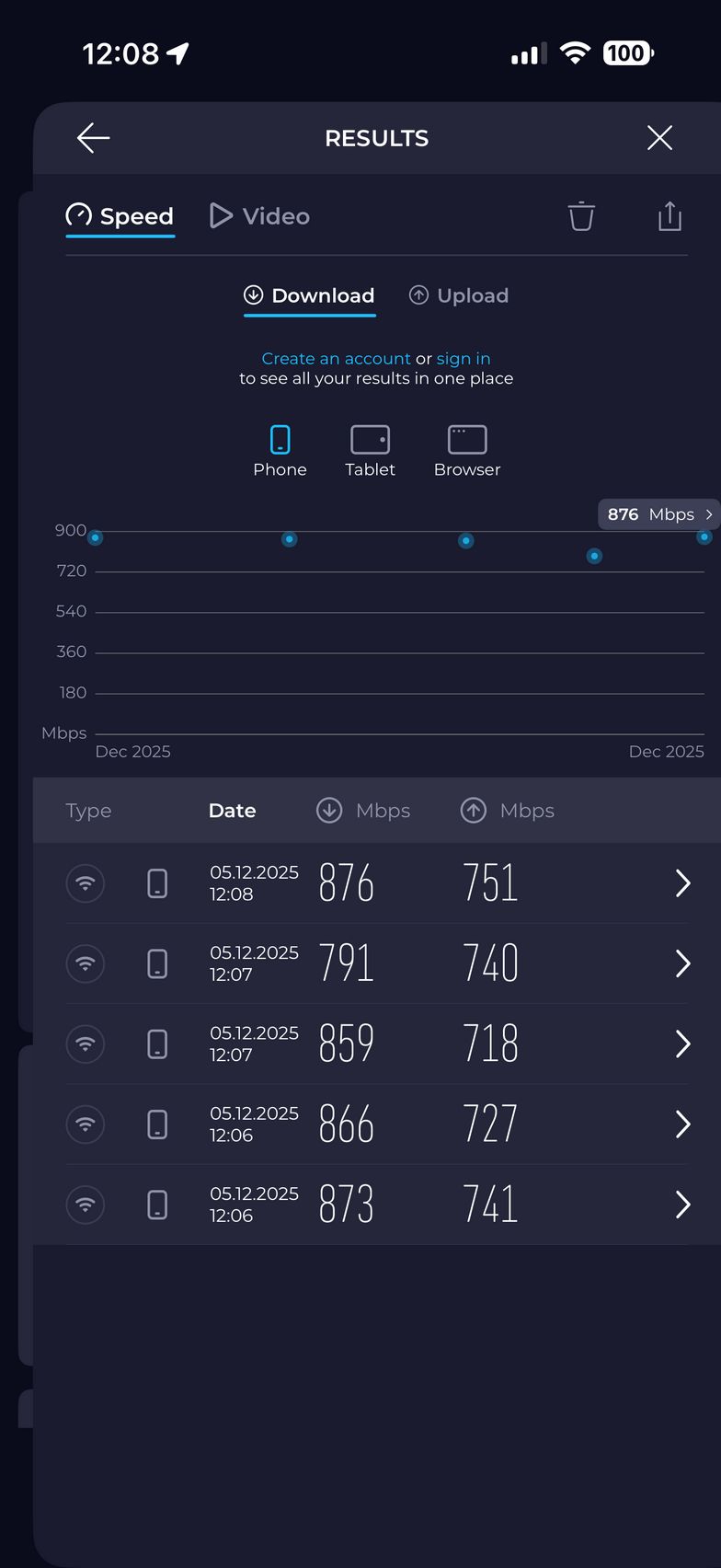Close the Results screen
Screen dimensions: 721x1568
pos(659,138)
